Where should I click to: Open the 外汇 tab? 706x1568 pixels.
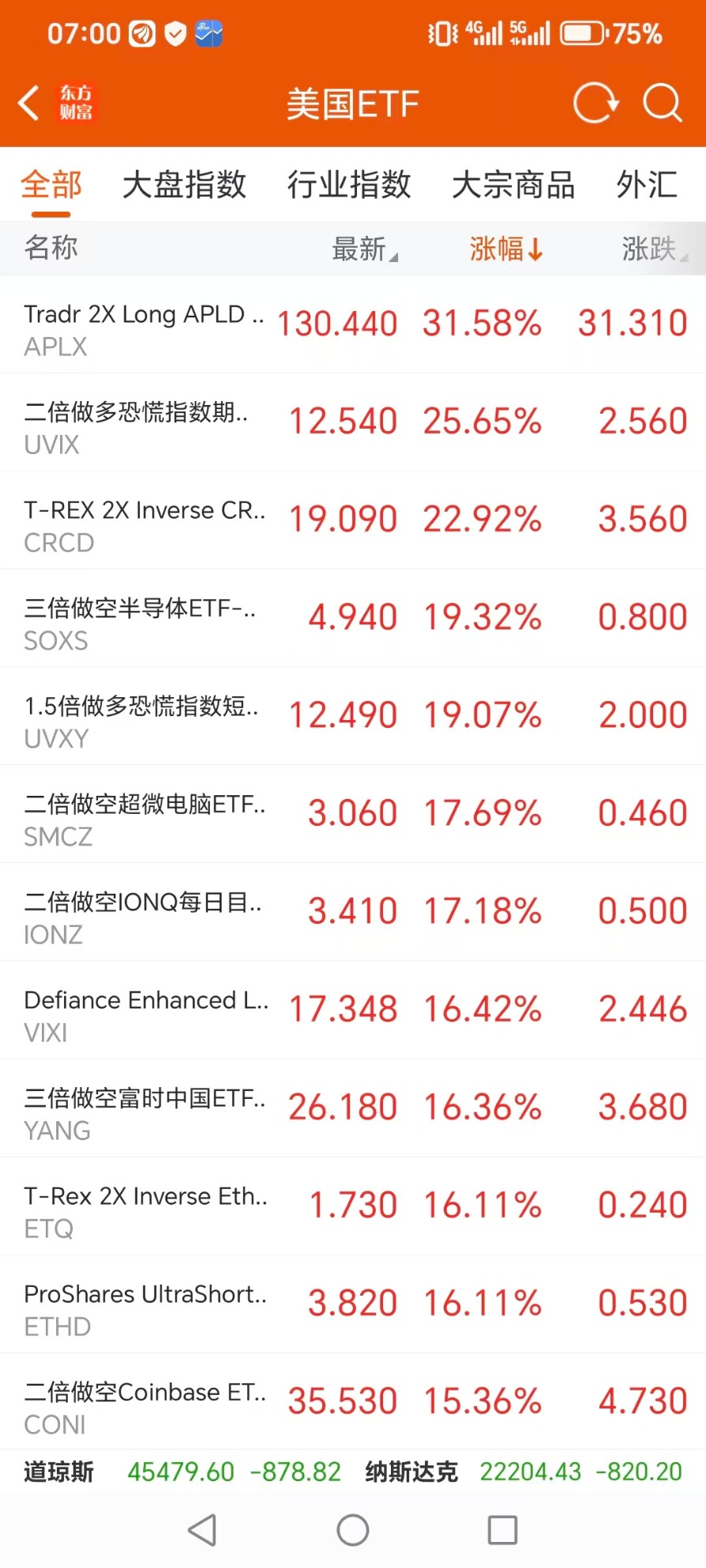click(647, 186)
